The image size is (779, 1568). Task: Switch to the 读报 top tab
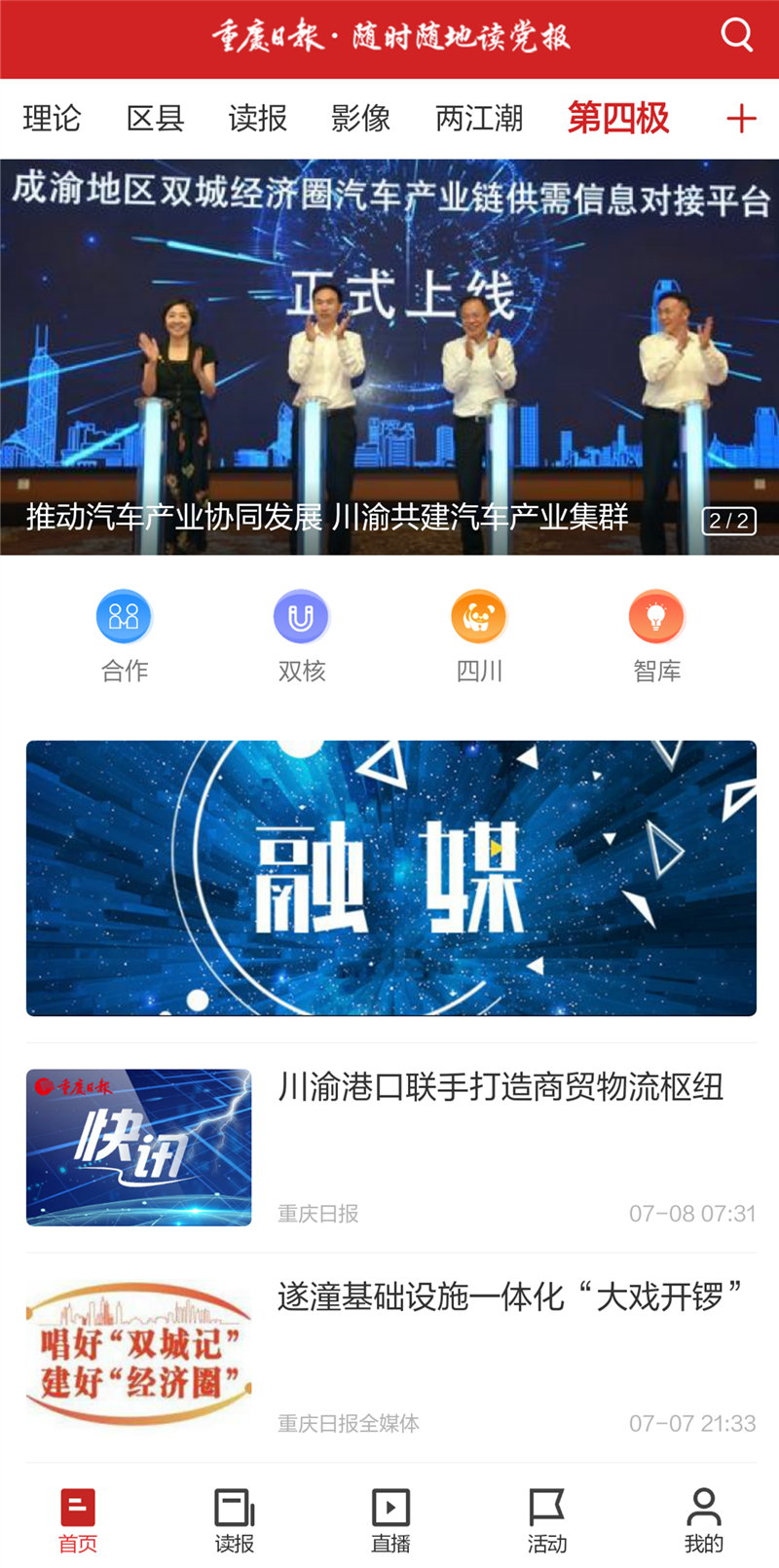[258, 119]
